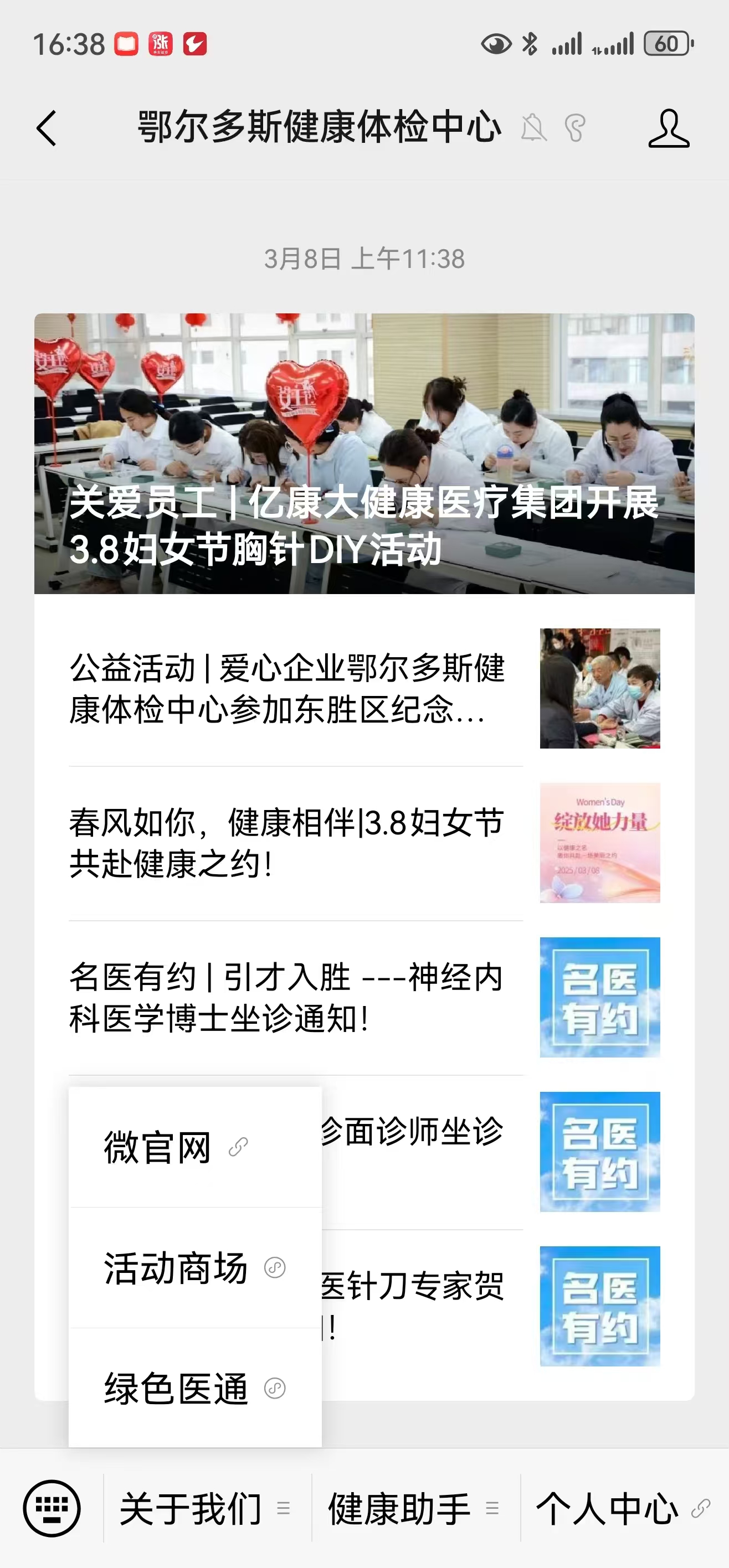Tap the link icon beside 微官网
The image size is (729, 1568).
238,1147
